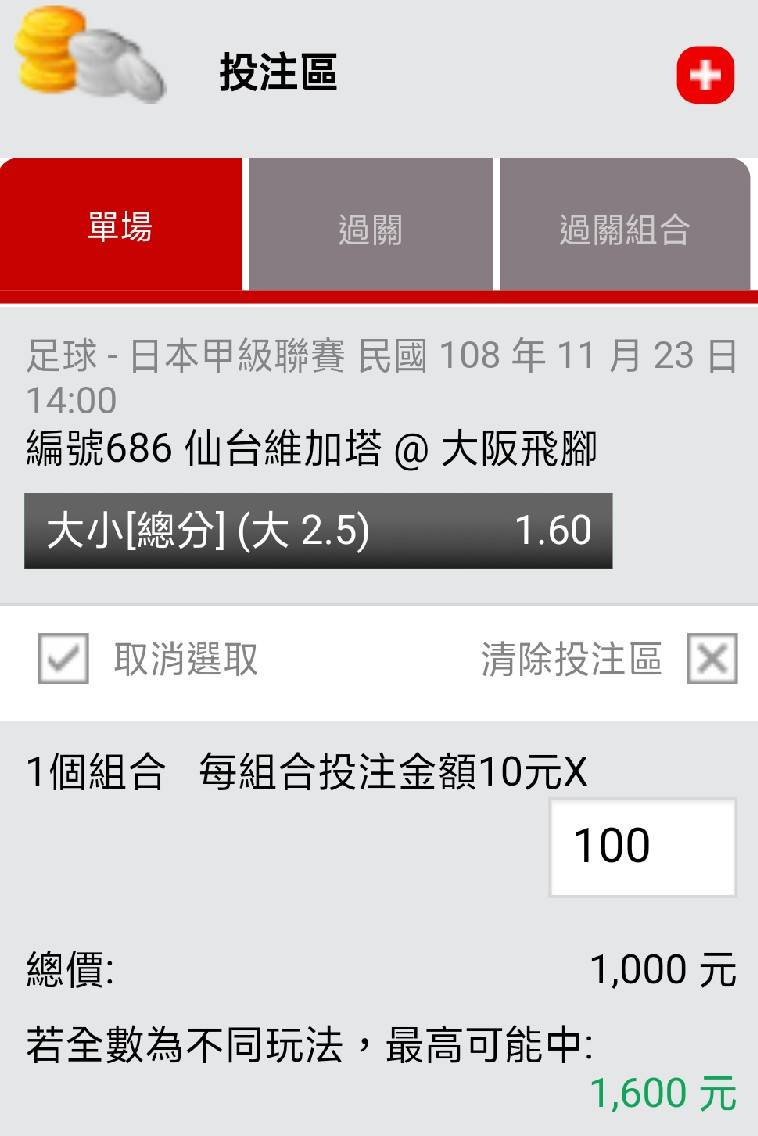Tap the red plus icon
The image size is (758, 1136).
click(x=705, y=75)
